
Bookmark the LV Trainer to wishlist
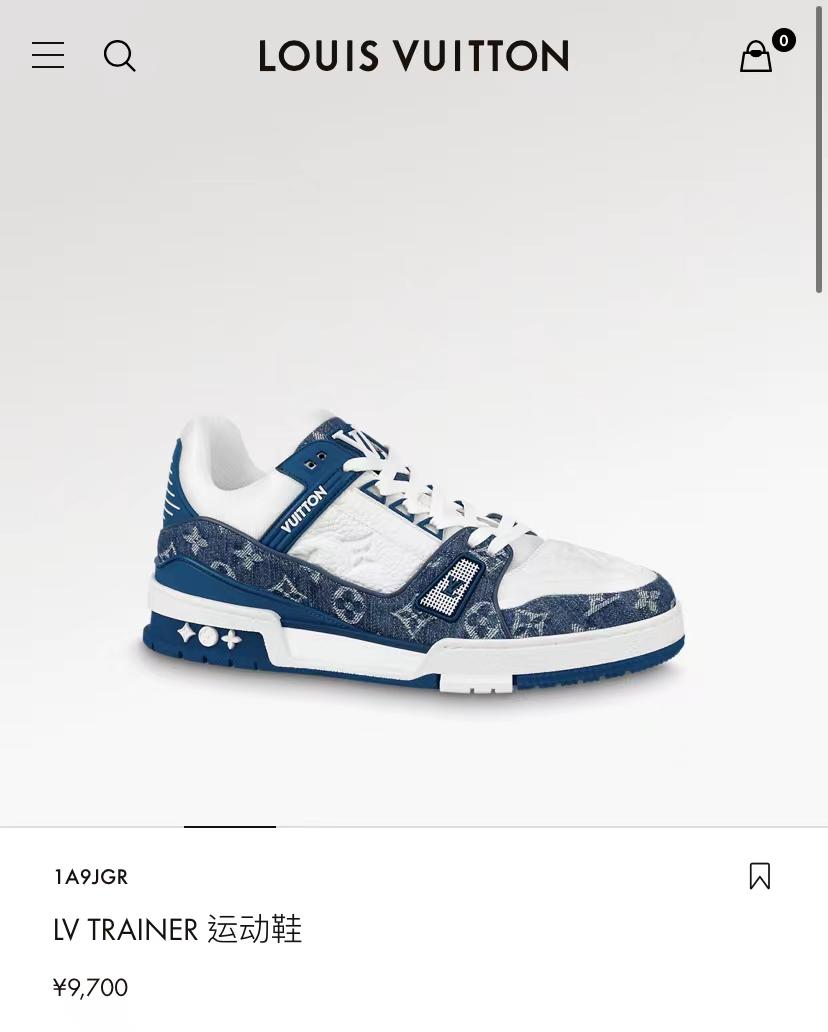(x=760, y=876)
